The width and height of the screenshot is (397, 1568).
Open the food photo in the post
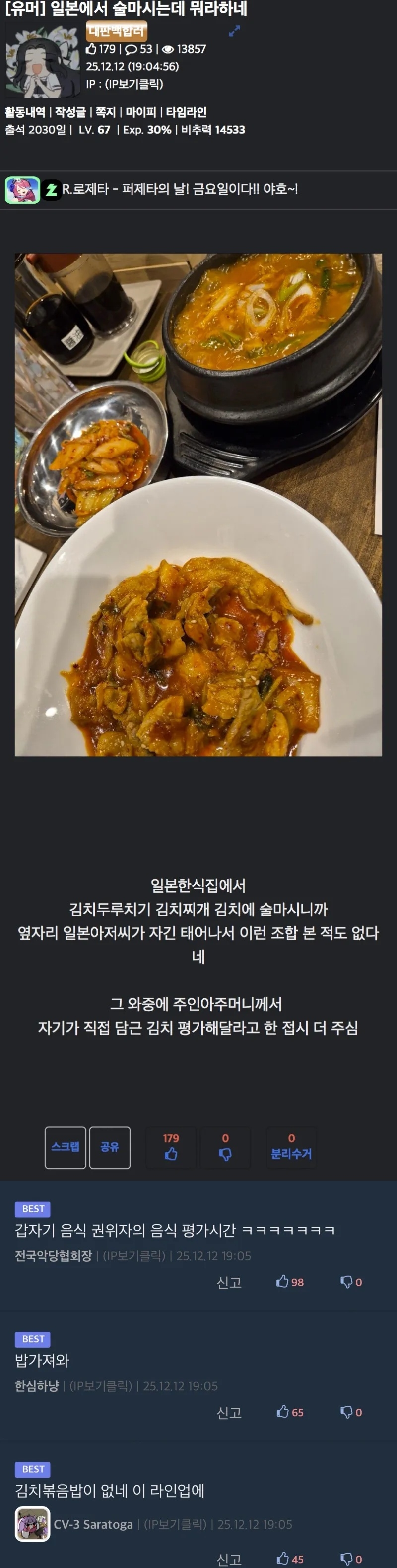click(198, 505)
